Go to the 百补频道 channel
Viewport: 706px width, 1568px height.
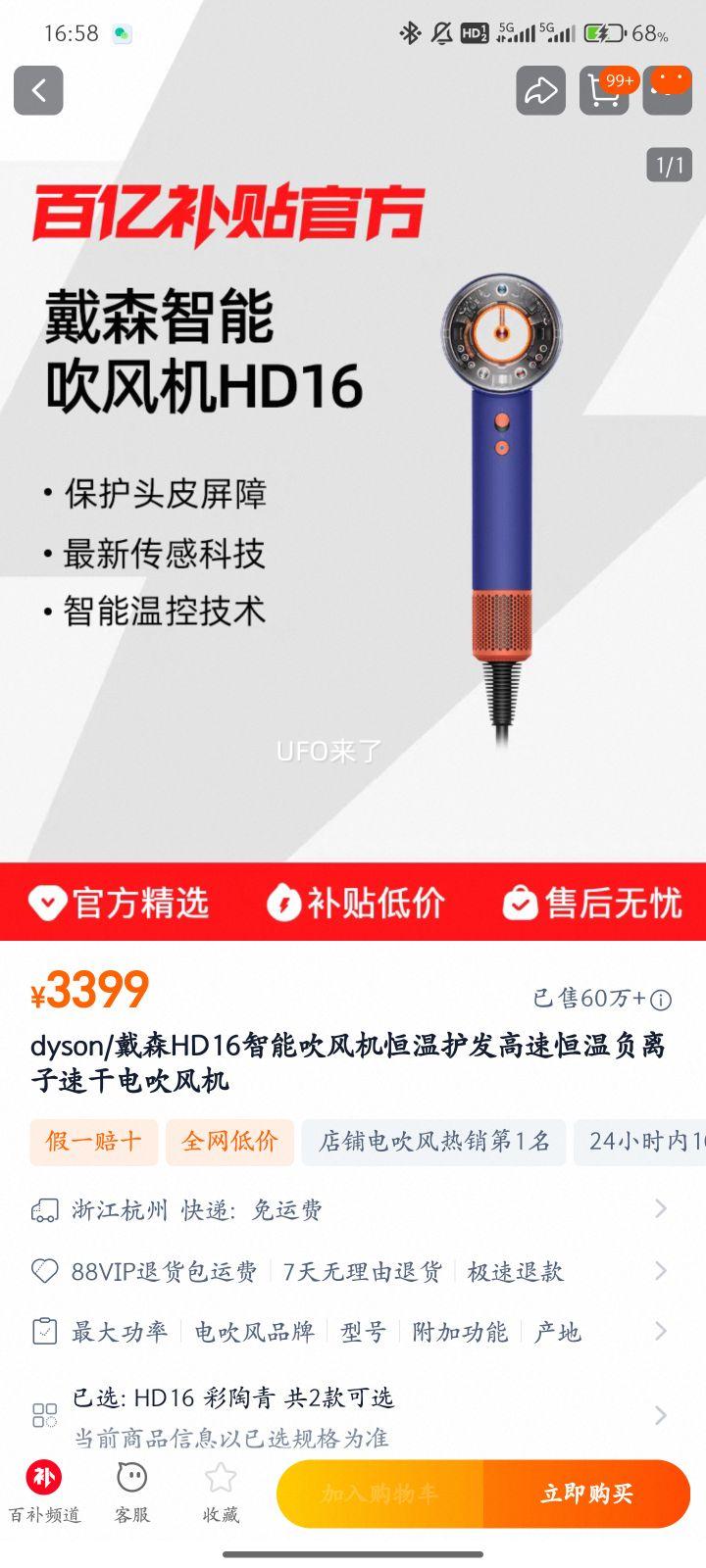pos(44,1493)
